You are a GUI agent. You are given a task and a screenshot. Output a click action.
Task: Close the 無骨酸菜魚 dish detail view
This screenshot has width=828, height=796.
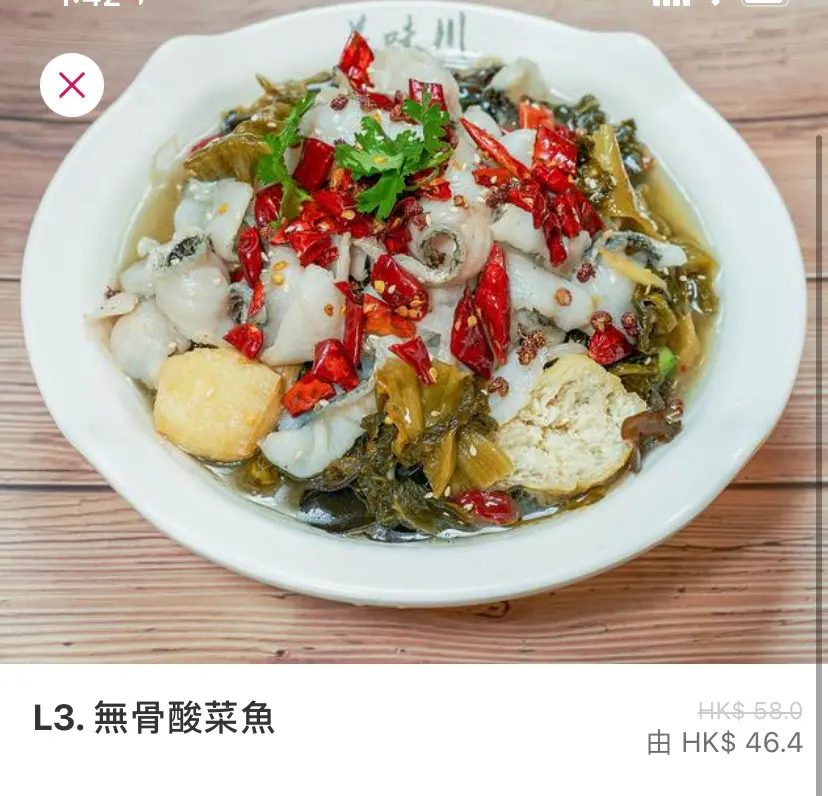pos(72,85)
